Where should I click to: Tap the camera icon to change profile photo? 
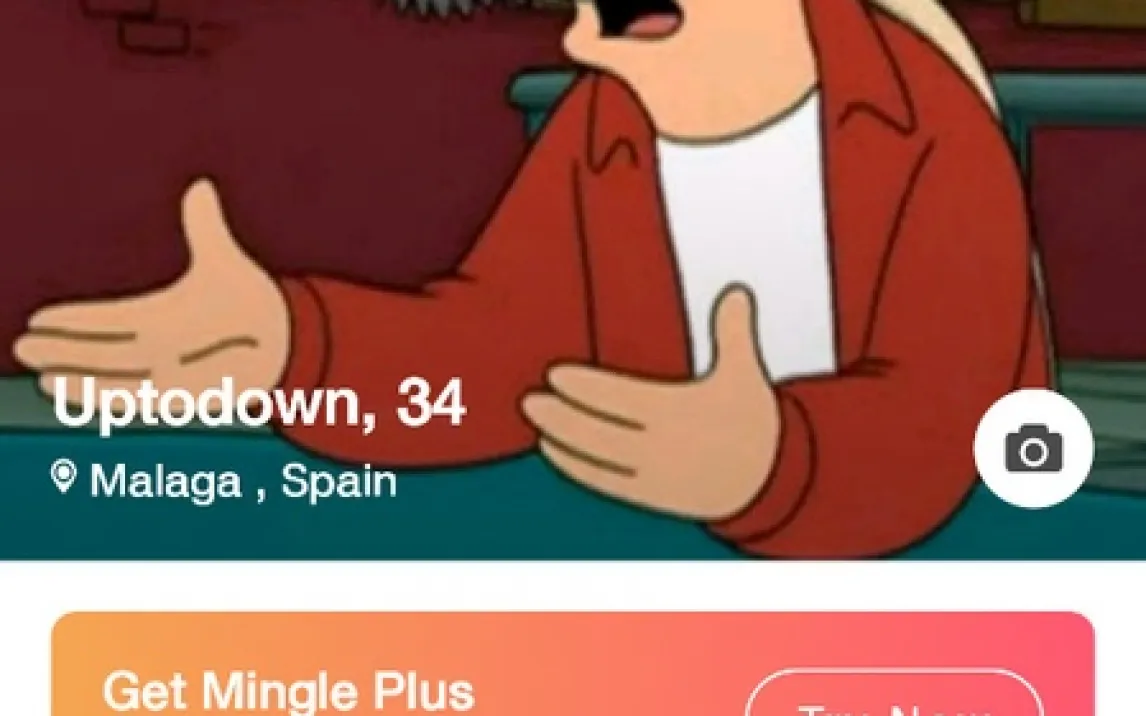1033,449
